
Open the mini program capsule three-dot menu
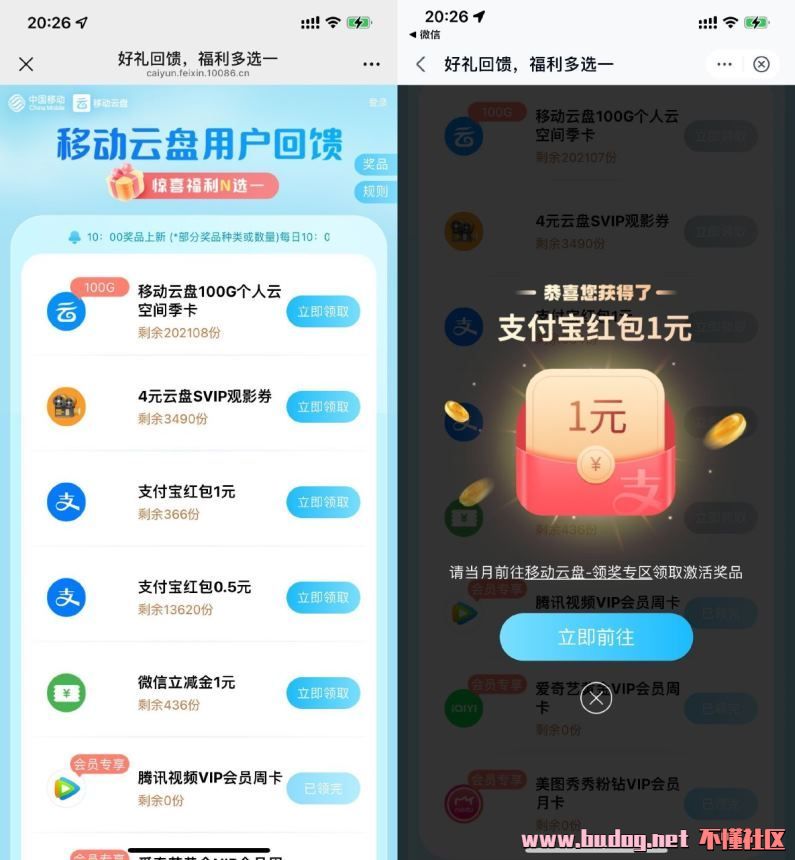tap(725, 64)
